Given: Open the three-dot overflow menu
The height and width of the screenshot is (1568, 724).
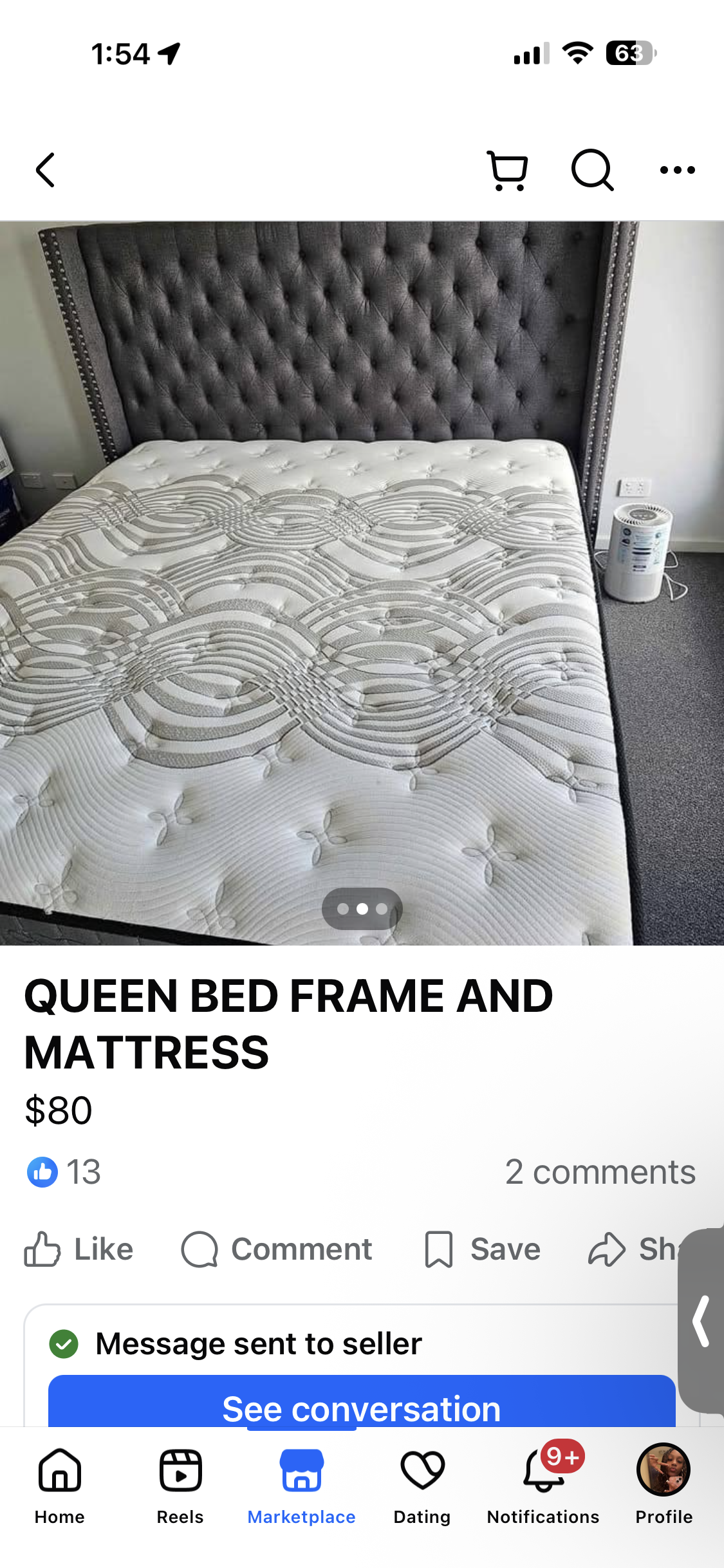Looking at the screenshot, I should 677,171.
